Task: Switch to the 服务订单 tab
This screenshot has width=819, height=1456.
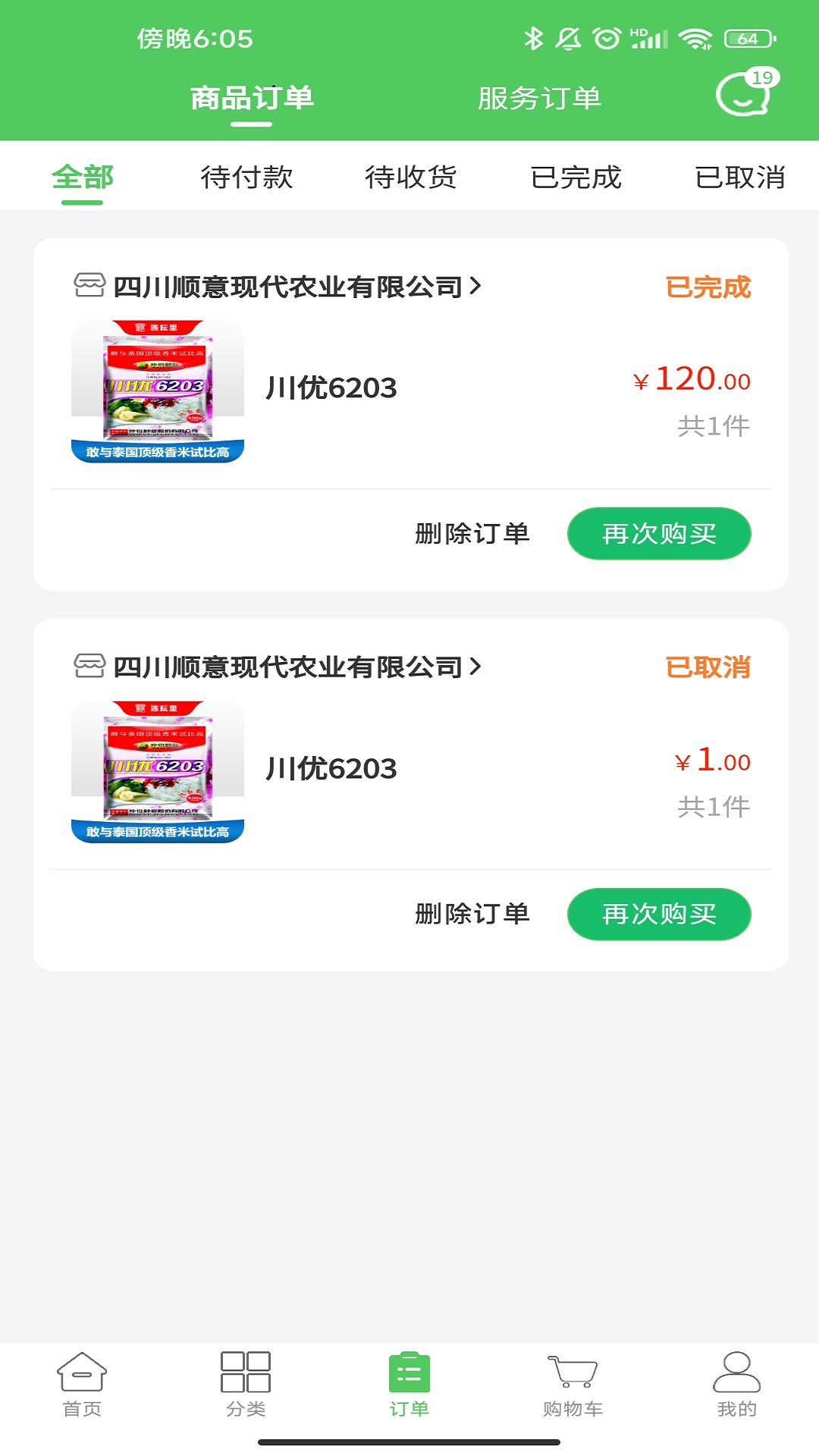Action: click(539, 98)
